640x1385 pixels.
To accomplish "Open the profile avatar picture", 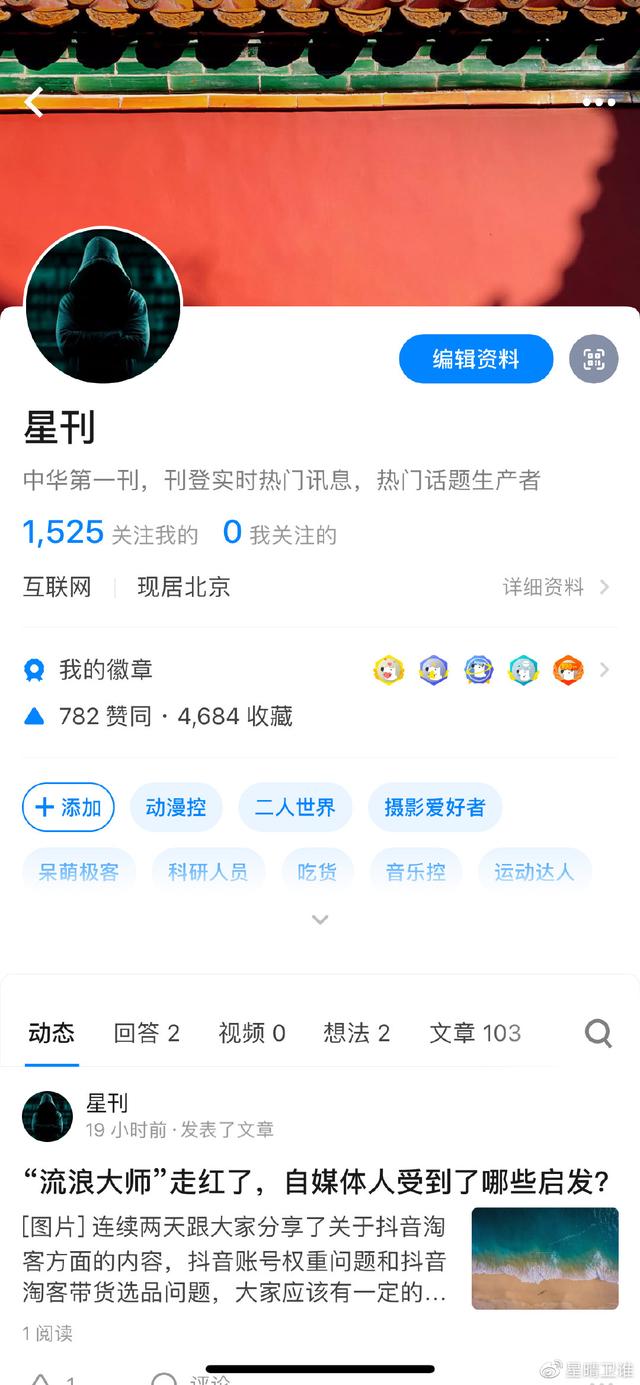I will (x=103, y=305).
